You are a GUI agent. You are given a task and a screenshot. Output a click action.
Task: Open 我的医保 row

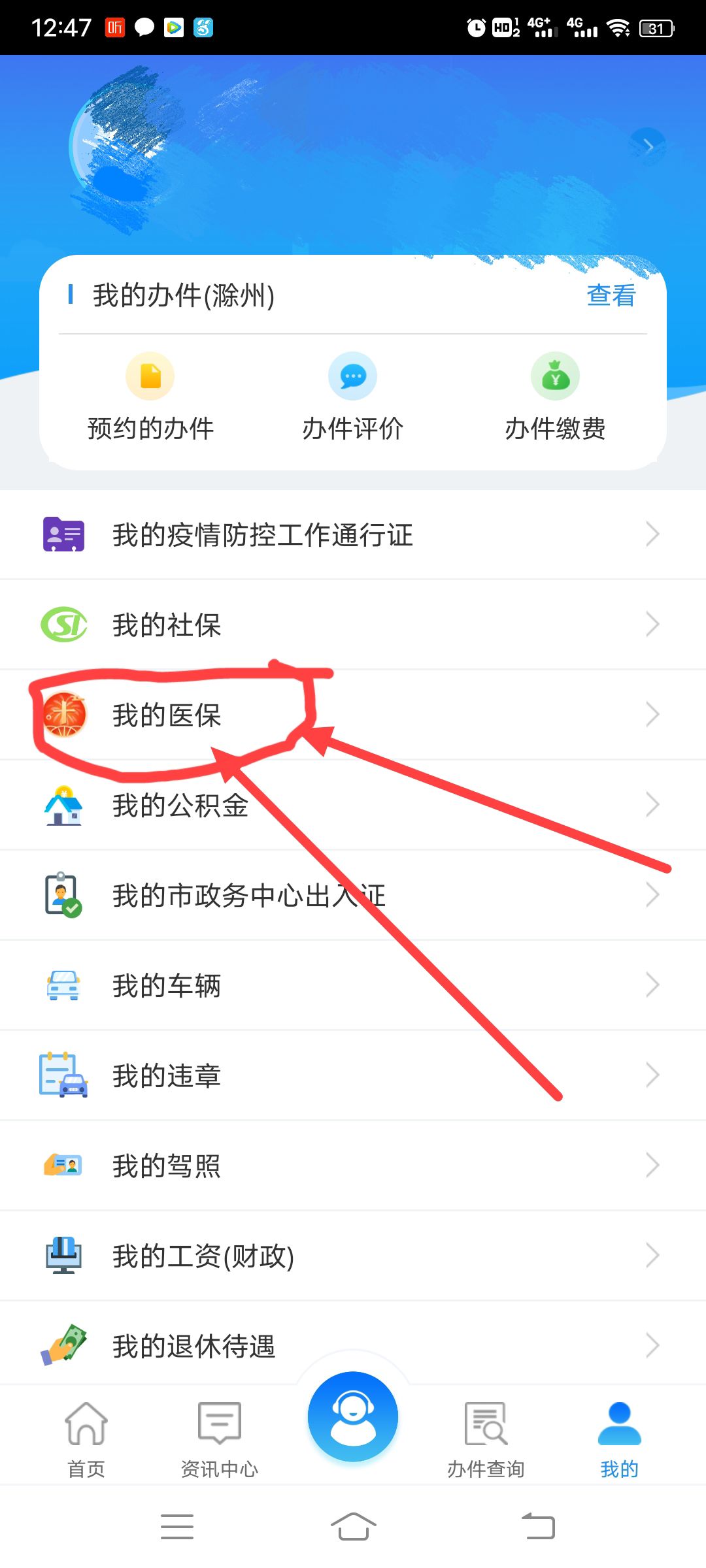click(353, 715)
